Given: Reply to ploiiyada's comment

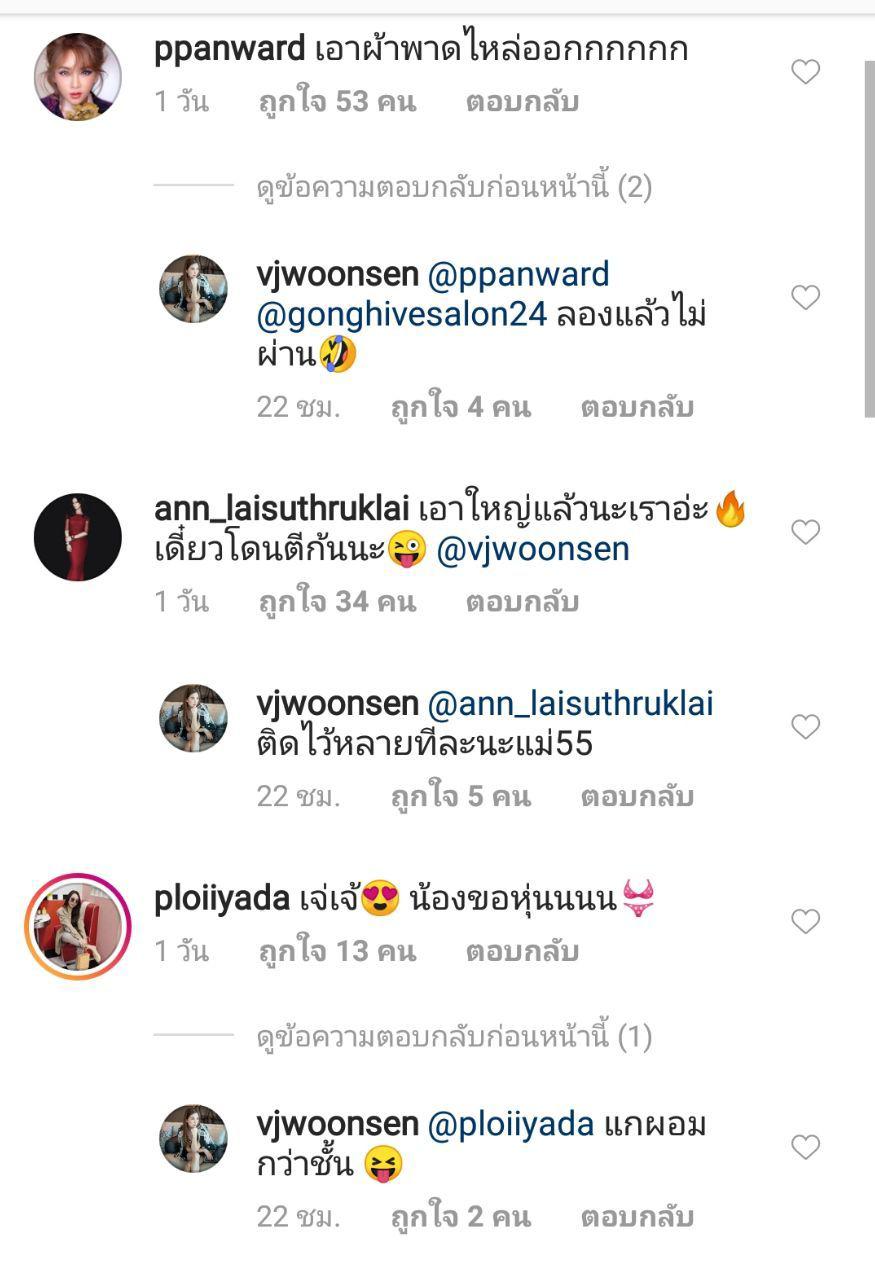Looking at the screenshot, I should point(522,951).
